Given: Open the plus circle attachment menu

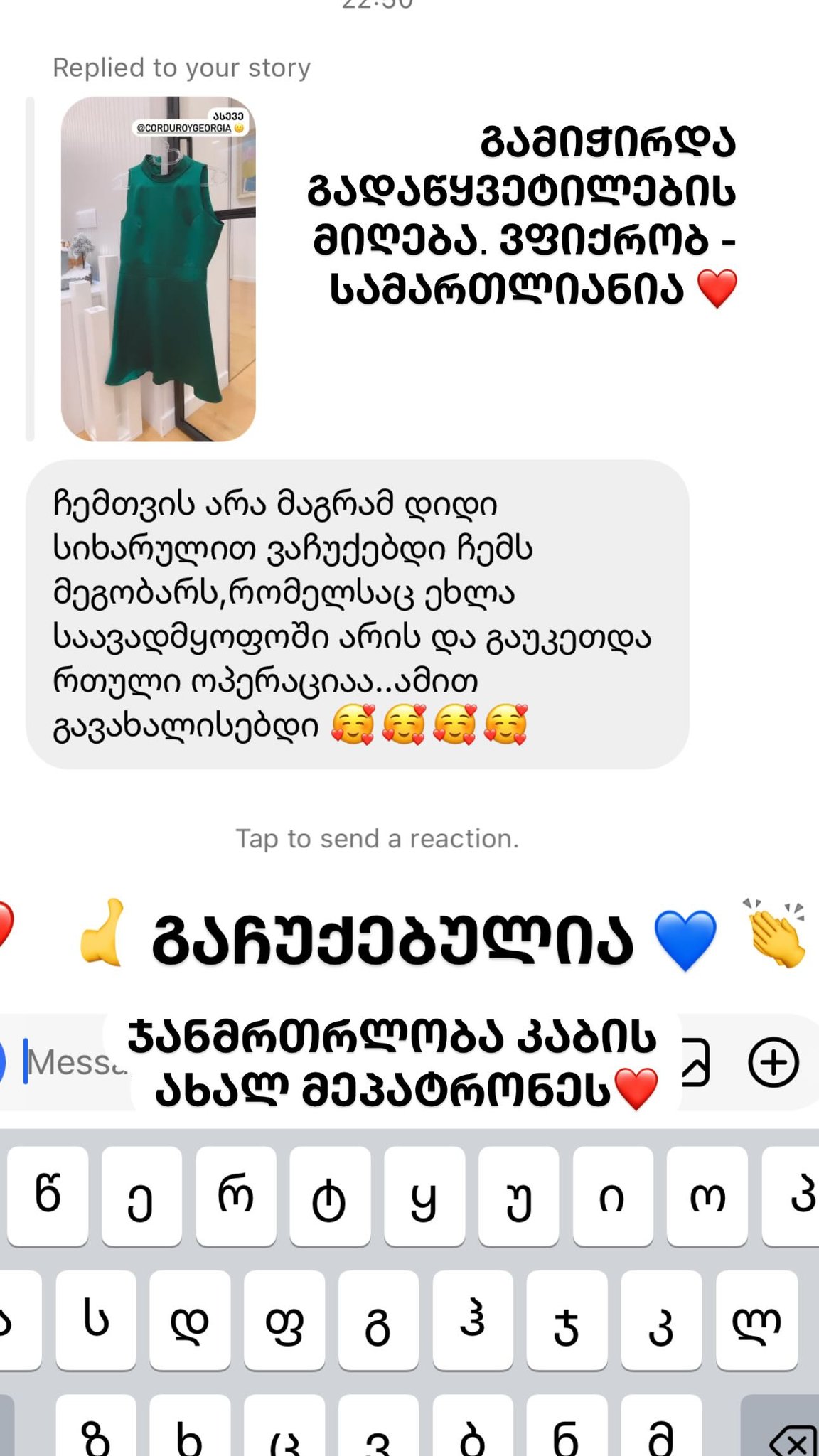Looking at the screenshot, I should click(x=773, y=1062).
